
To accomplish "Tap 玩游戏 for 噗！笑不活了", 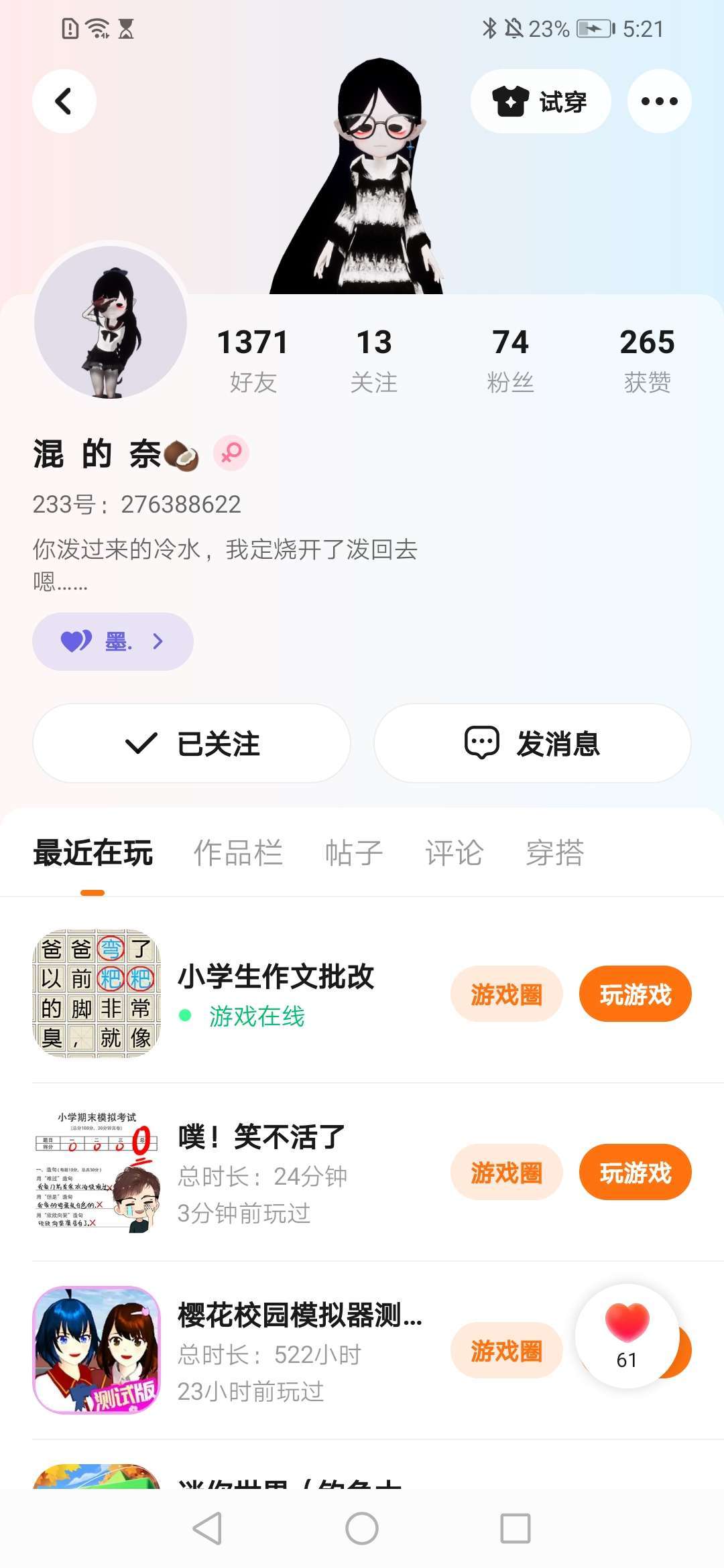I will click(x=635, y=1173).
